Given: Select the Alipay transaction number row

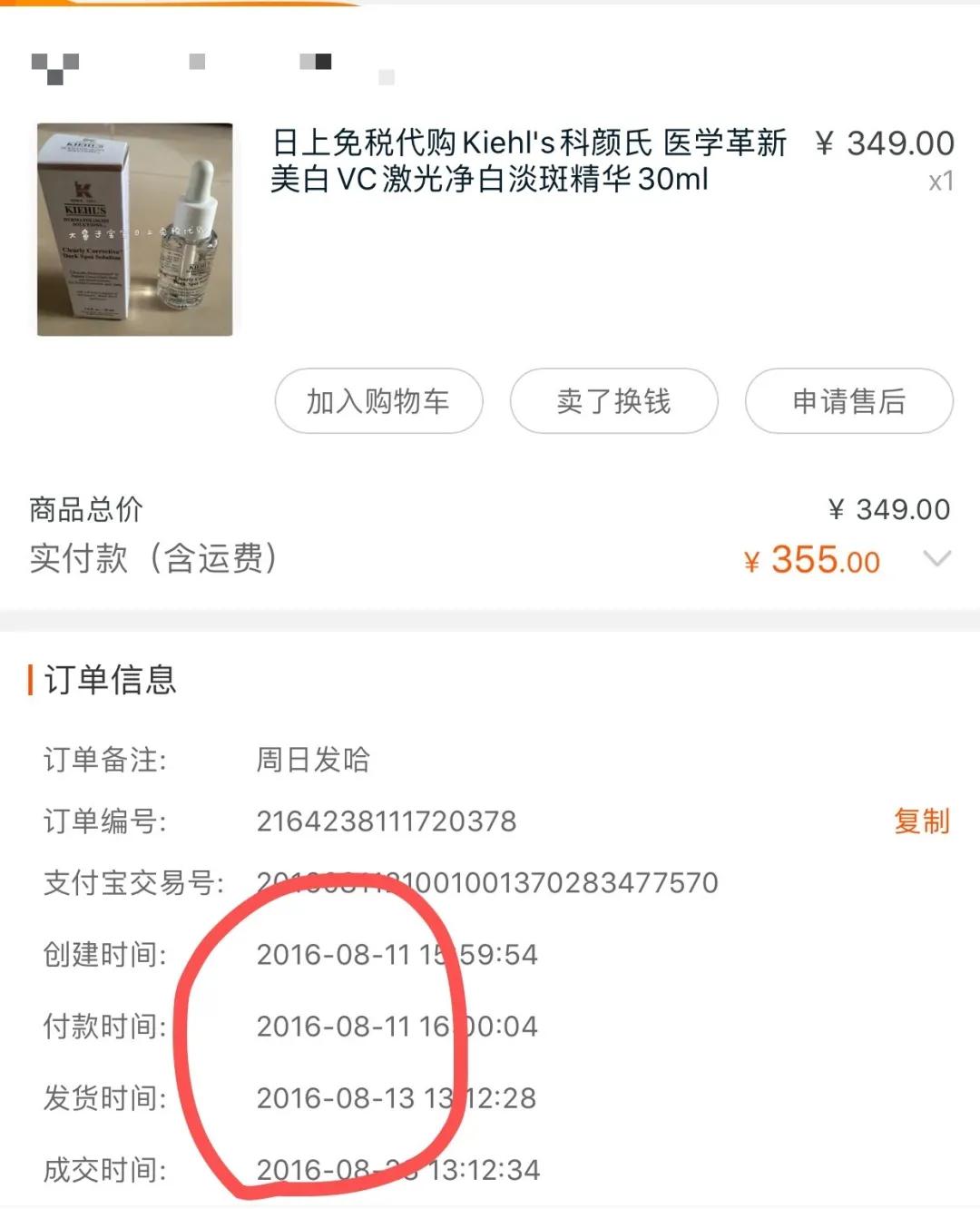Looking at the screenshot, I should pyautogui.click(x=486, y=880).
